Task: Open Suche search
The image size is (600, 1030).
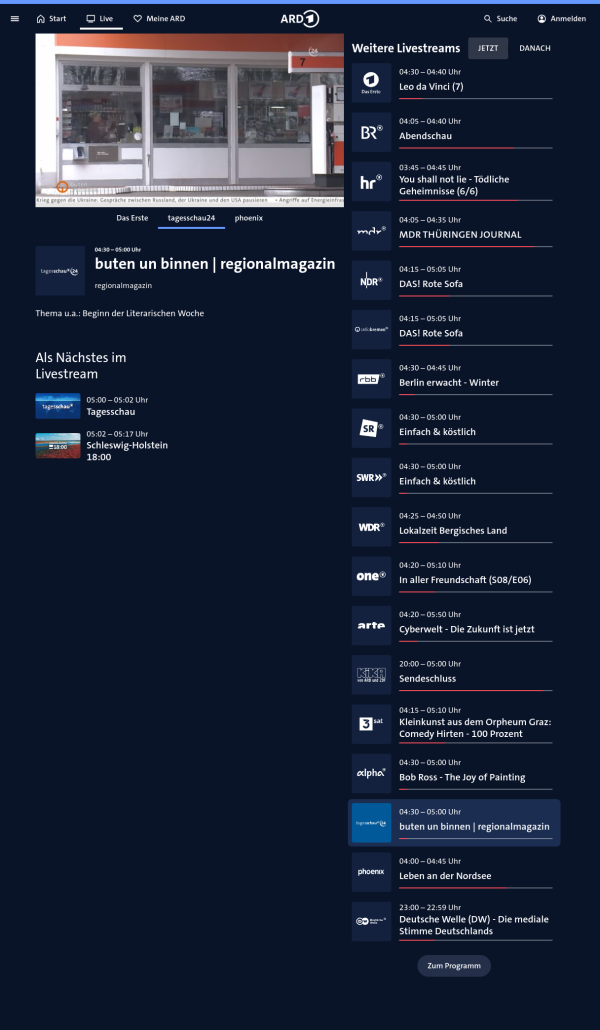Action: 500,19
